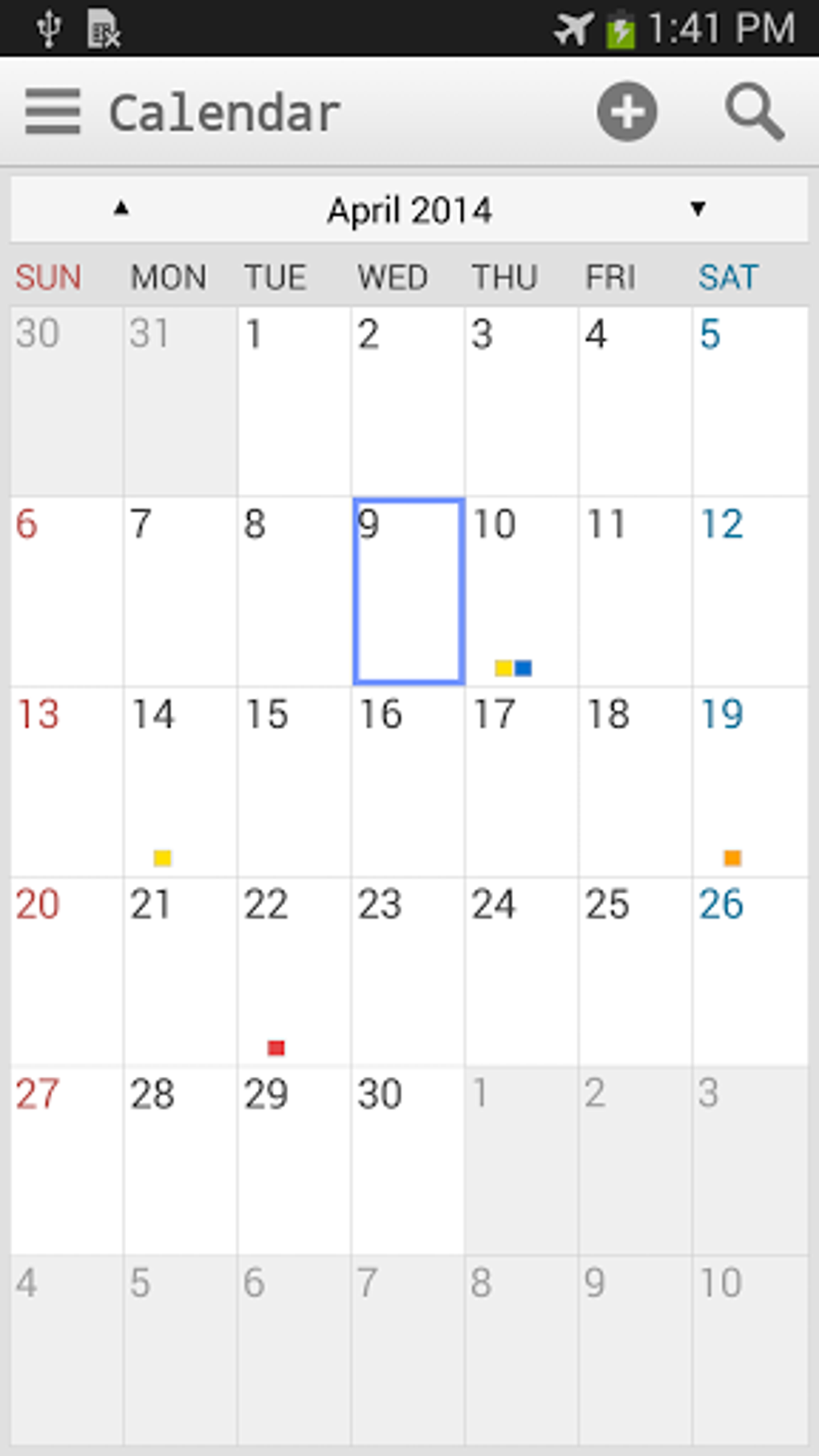Screen dimensions: 819x1456
Task: Select April 14 with yellow event
Action: (x=181, y=782)
